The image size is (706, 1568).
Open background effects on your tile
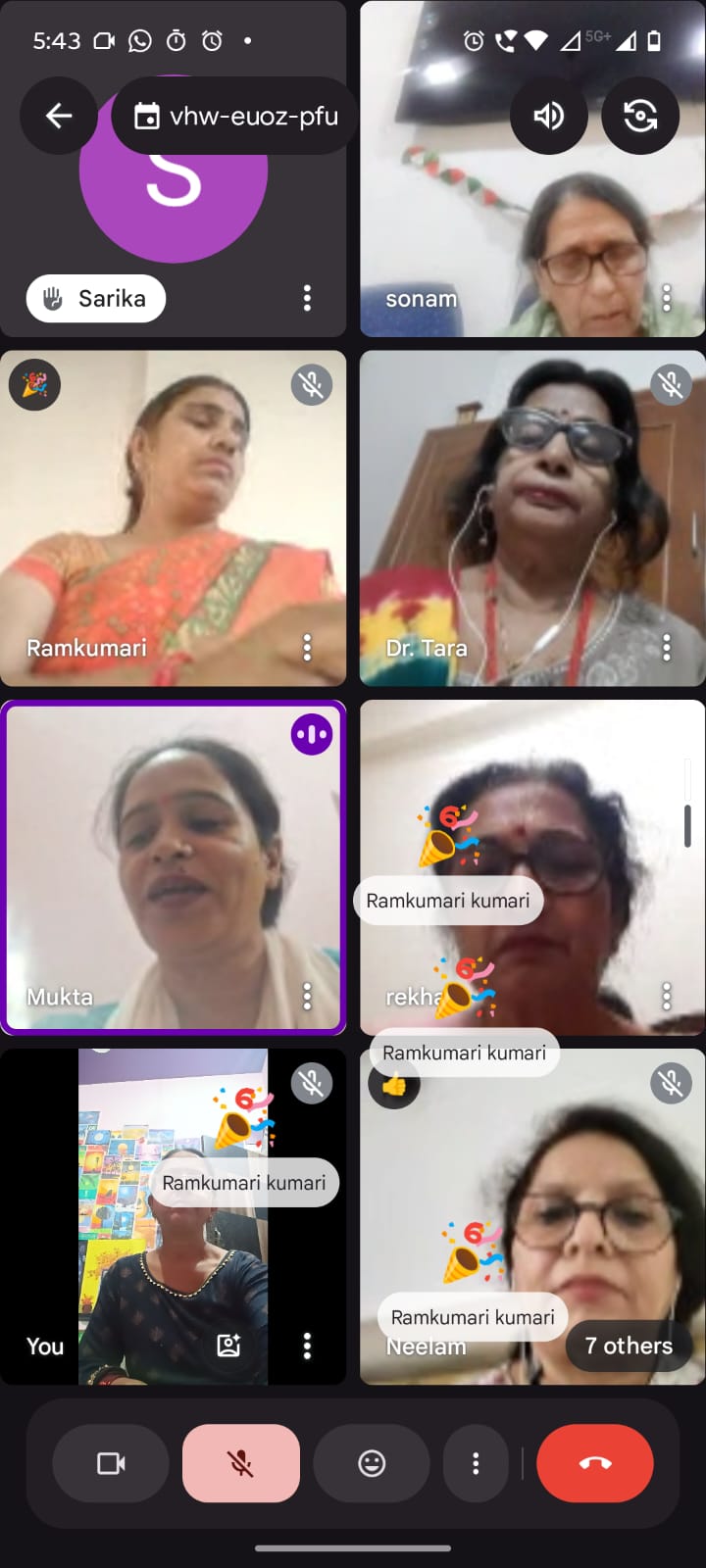pos(228,1346)
